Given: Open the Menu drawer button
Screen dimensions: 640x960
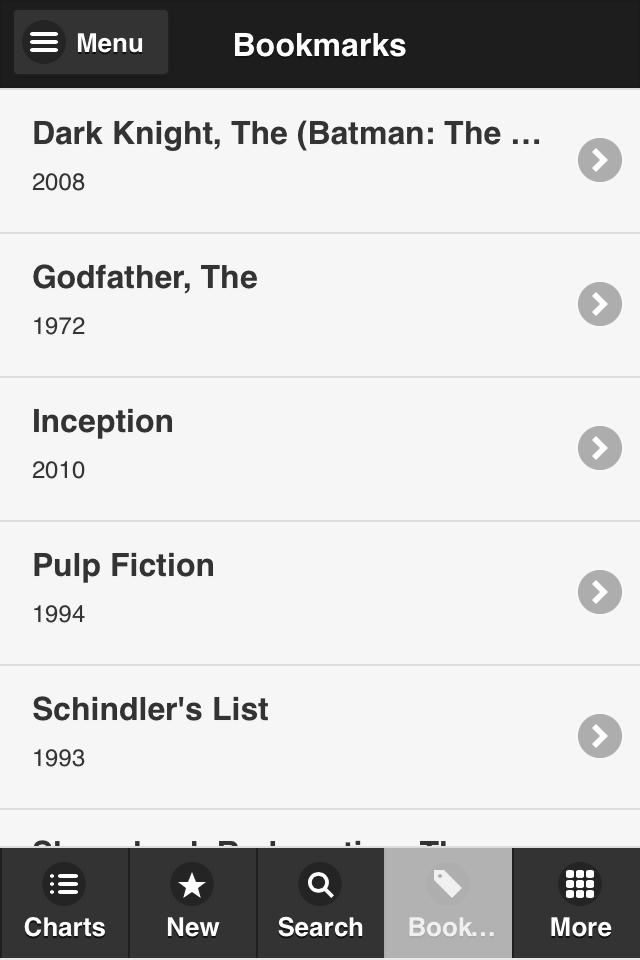Looking at the screenshot, I should click(90, 43).
